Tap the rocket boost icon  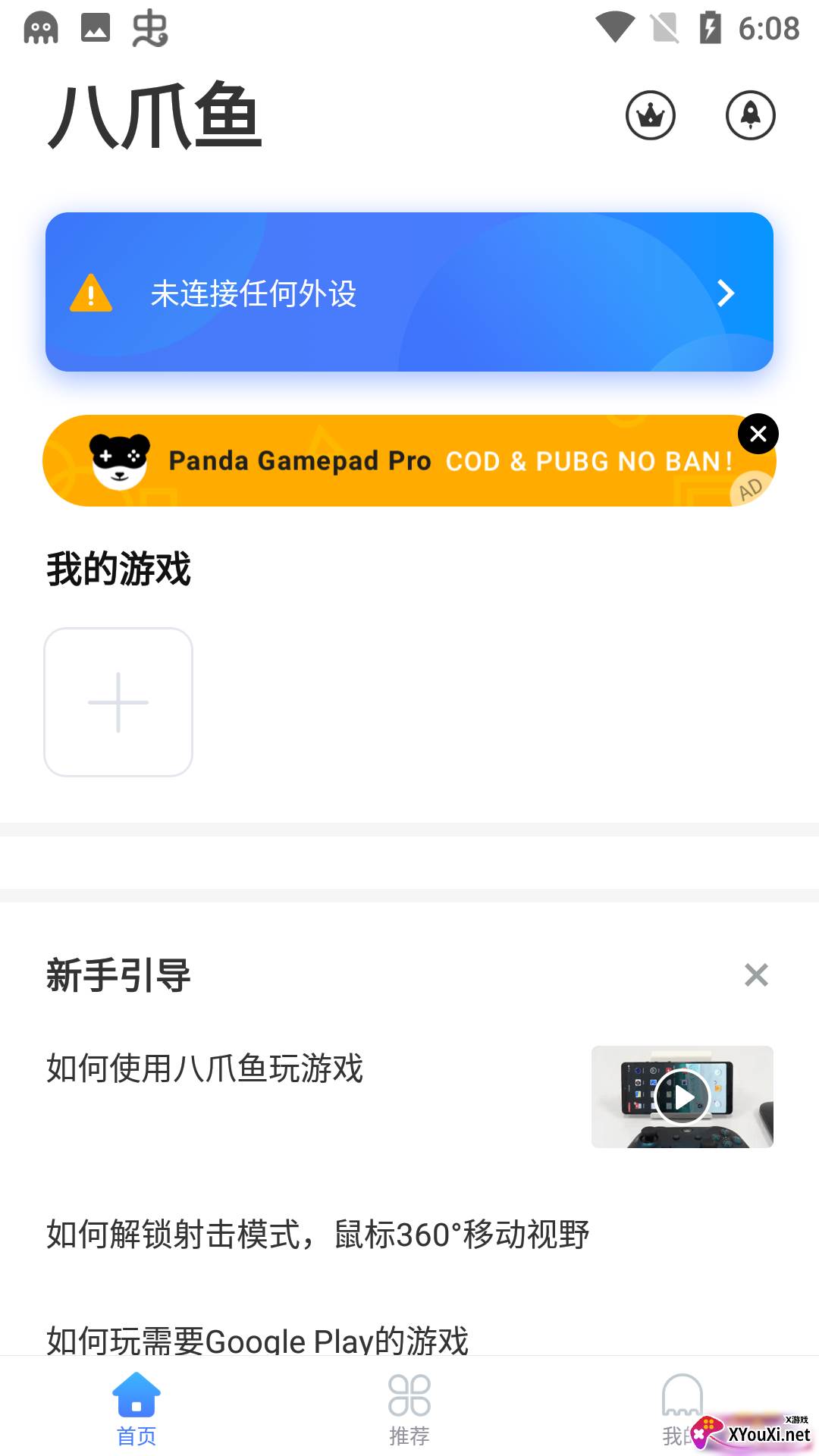coord(750,115)
